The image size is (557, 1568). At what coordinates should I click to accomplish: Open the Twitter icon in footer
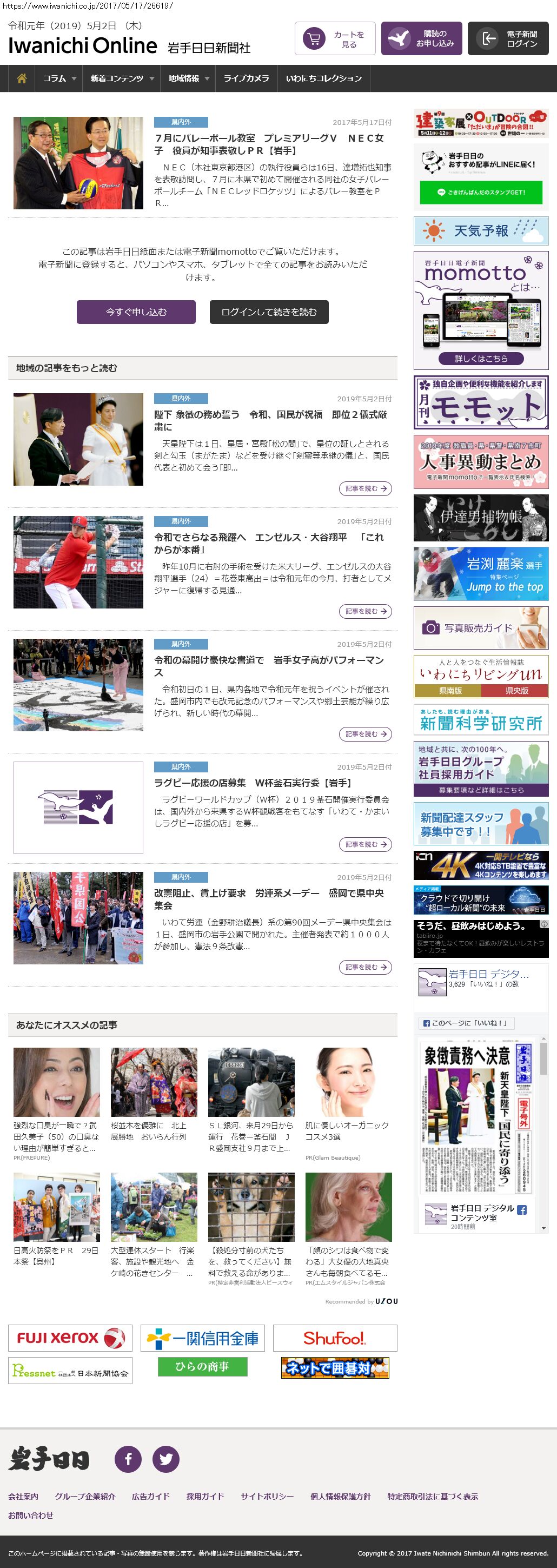pos(165,1459)
